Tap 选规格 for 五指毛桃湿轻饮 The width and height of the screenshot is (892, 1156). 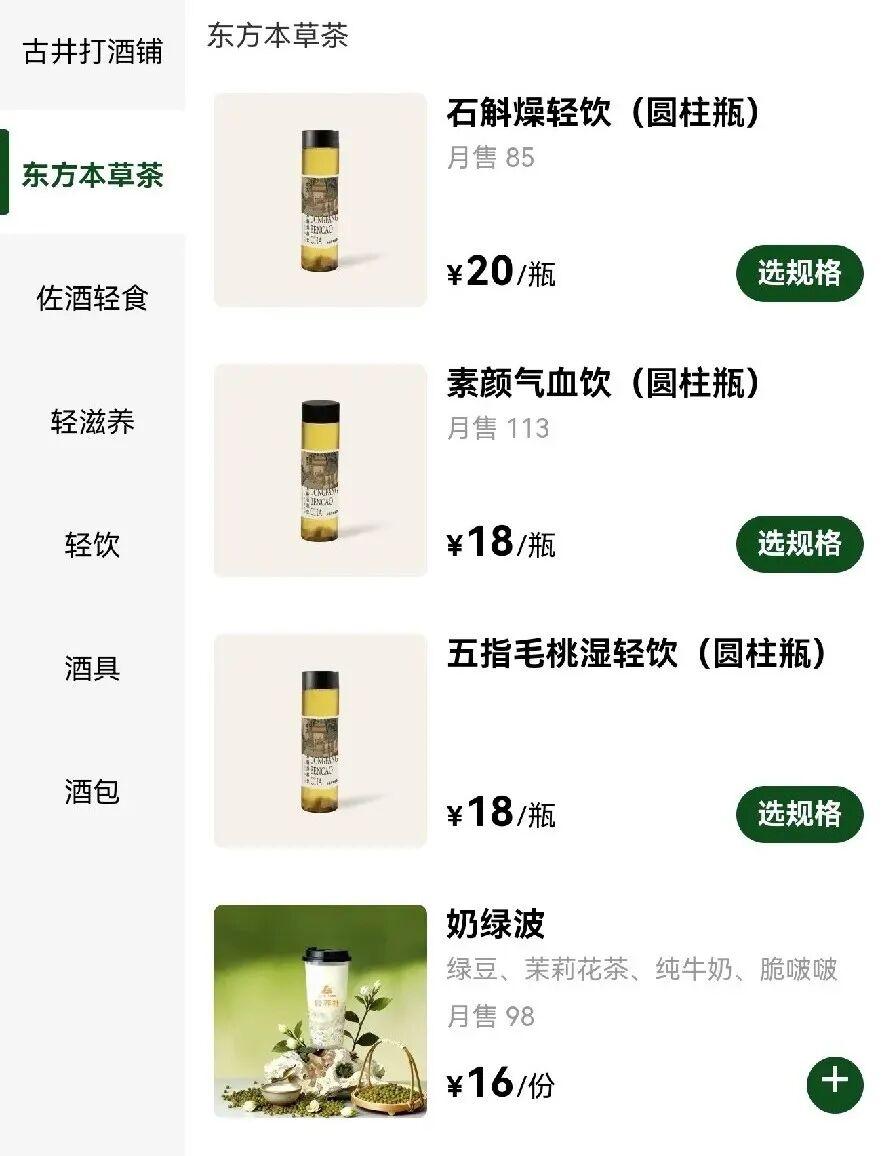pyautogui.click(x=799, y=814)
